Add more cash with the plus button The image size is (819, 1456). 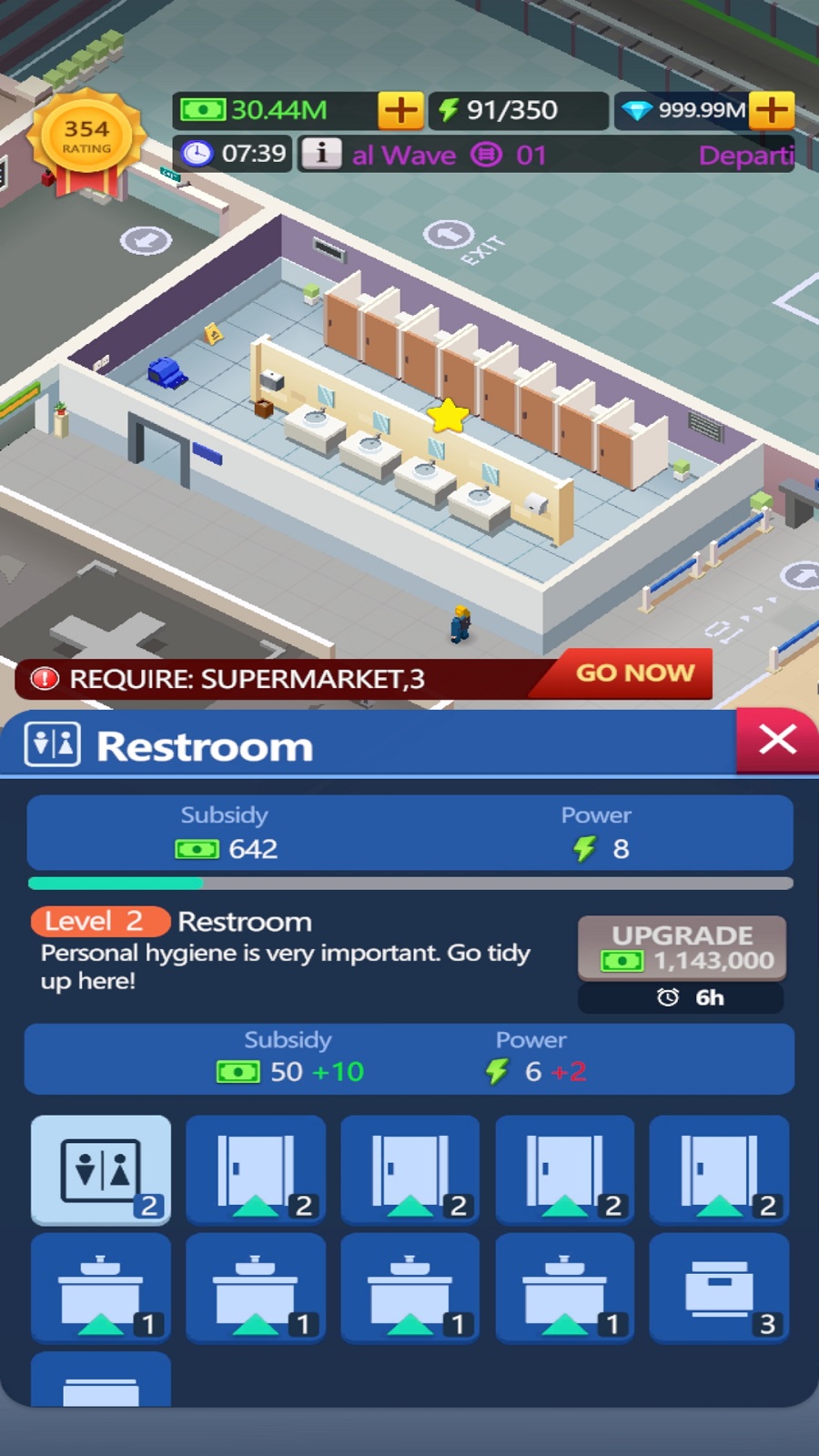coord(400,110)
